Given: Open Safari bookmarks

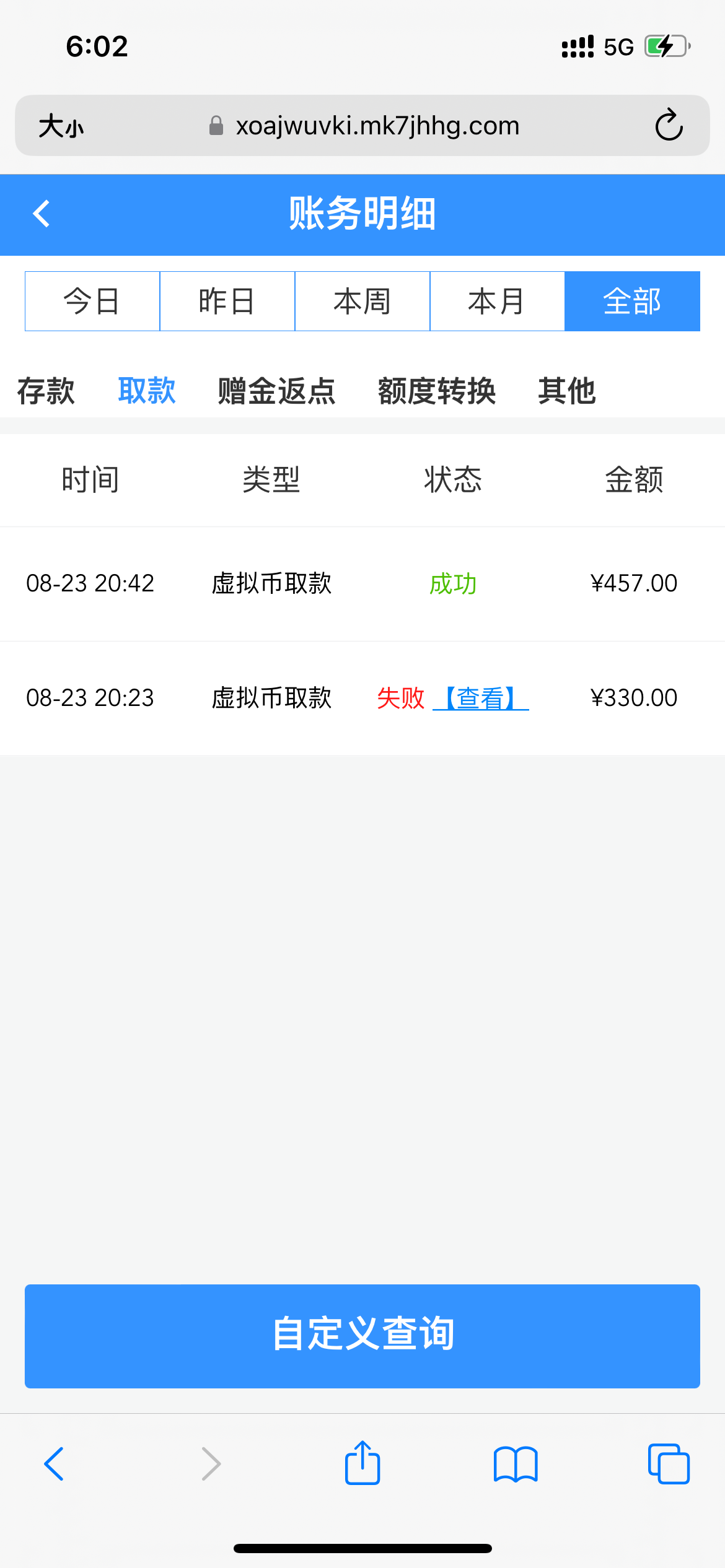Looking at the screenshot, I should pos(516,1463).
